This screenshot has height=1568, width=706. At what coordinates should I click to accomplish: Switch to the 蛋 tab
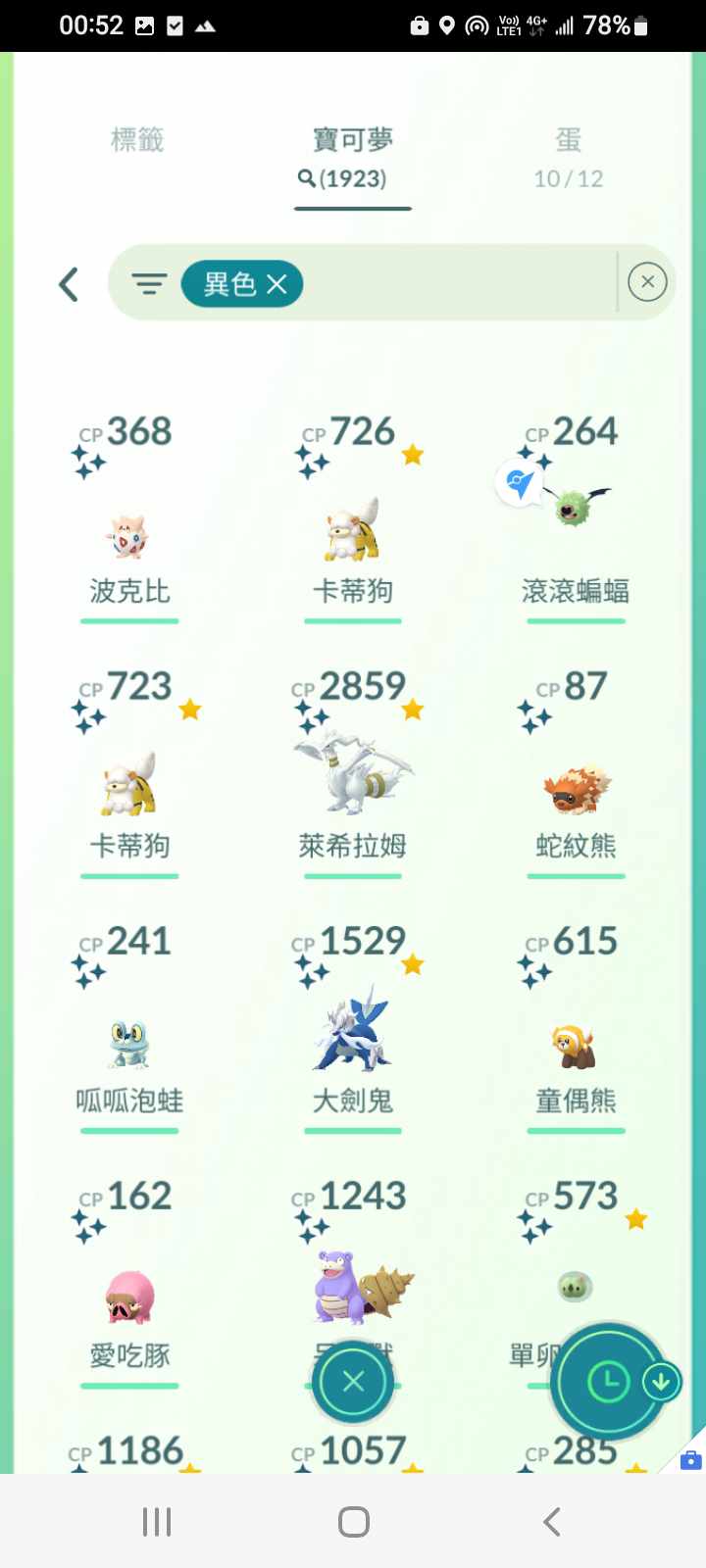click(x=568, y=157)
